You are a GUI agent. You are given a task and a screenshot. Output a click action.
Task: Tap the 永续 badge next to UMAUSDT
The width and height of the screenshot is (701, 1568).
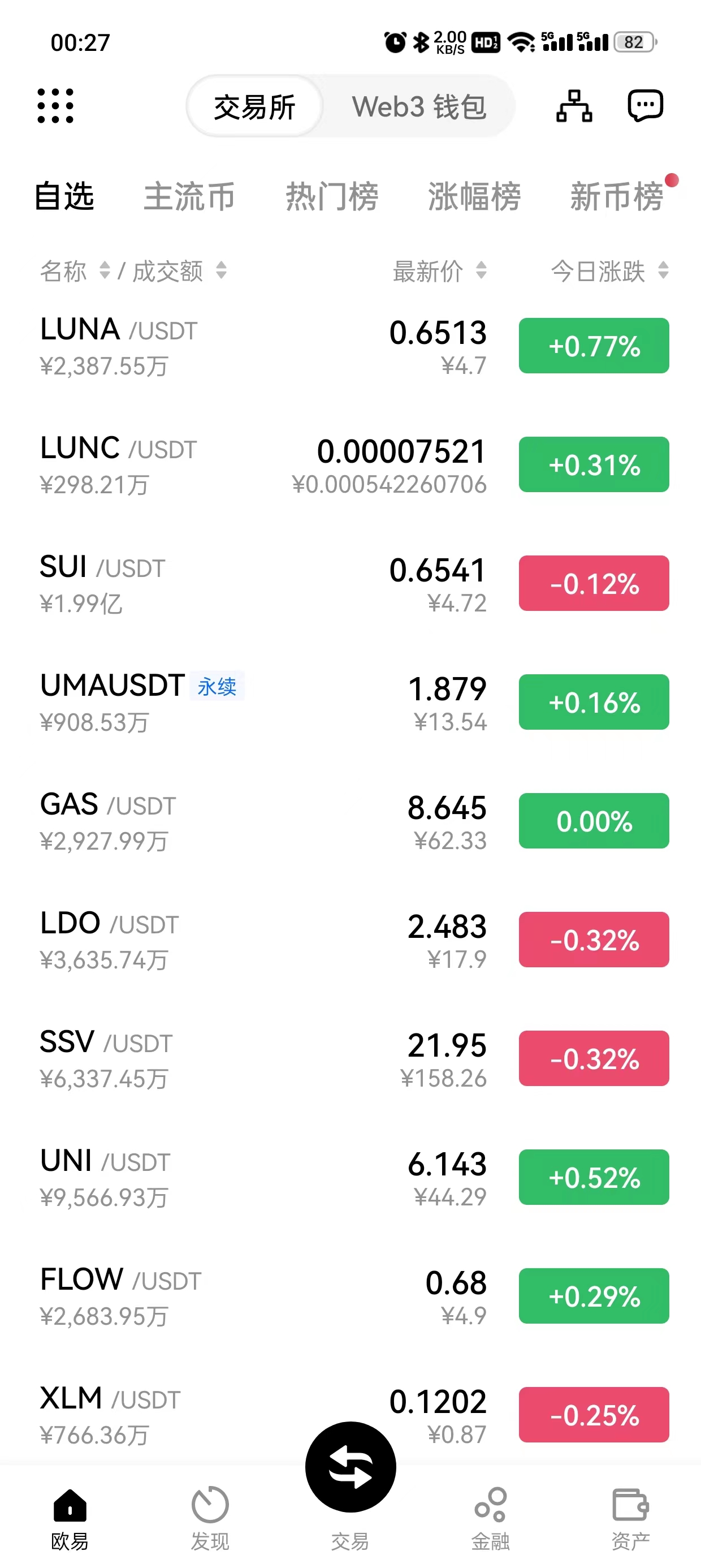217,687
